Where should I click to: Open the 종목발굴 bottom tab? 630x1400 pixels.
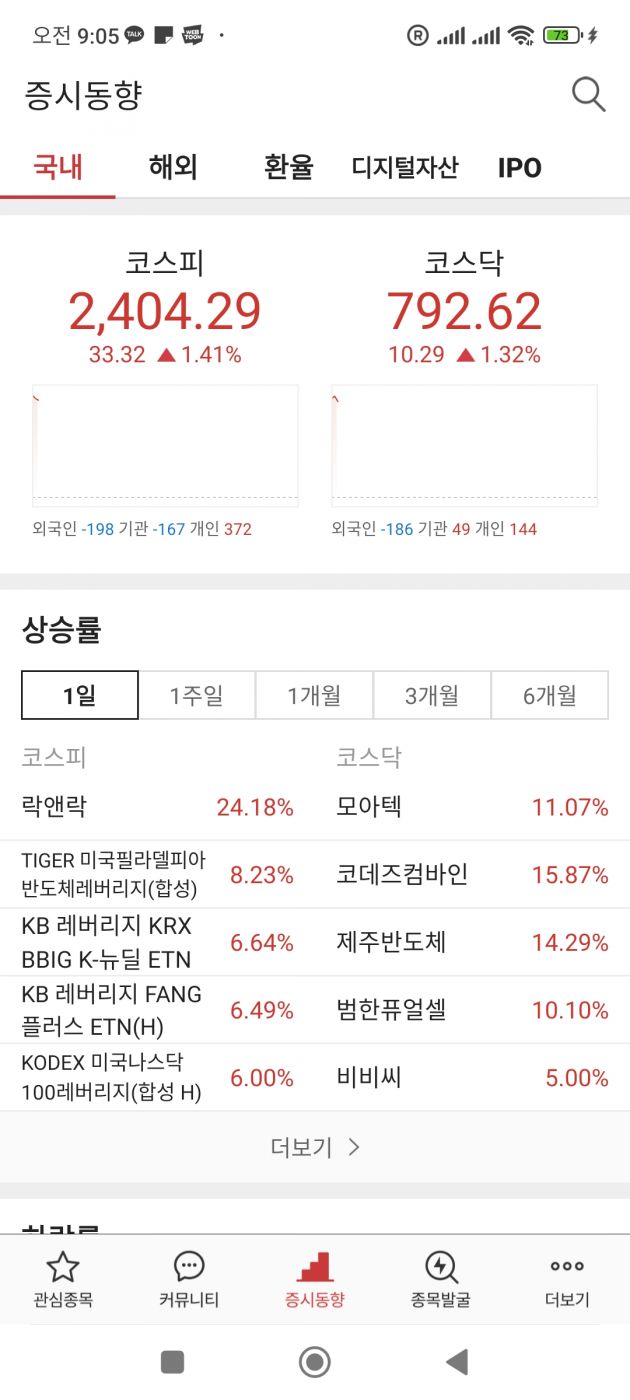[x=440, y=1280]
